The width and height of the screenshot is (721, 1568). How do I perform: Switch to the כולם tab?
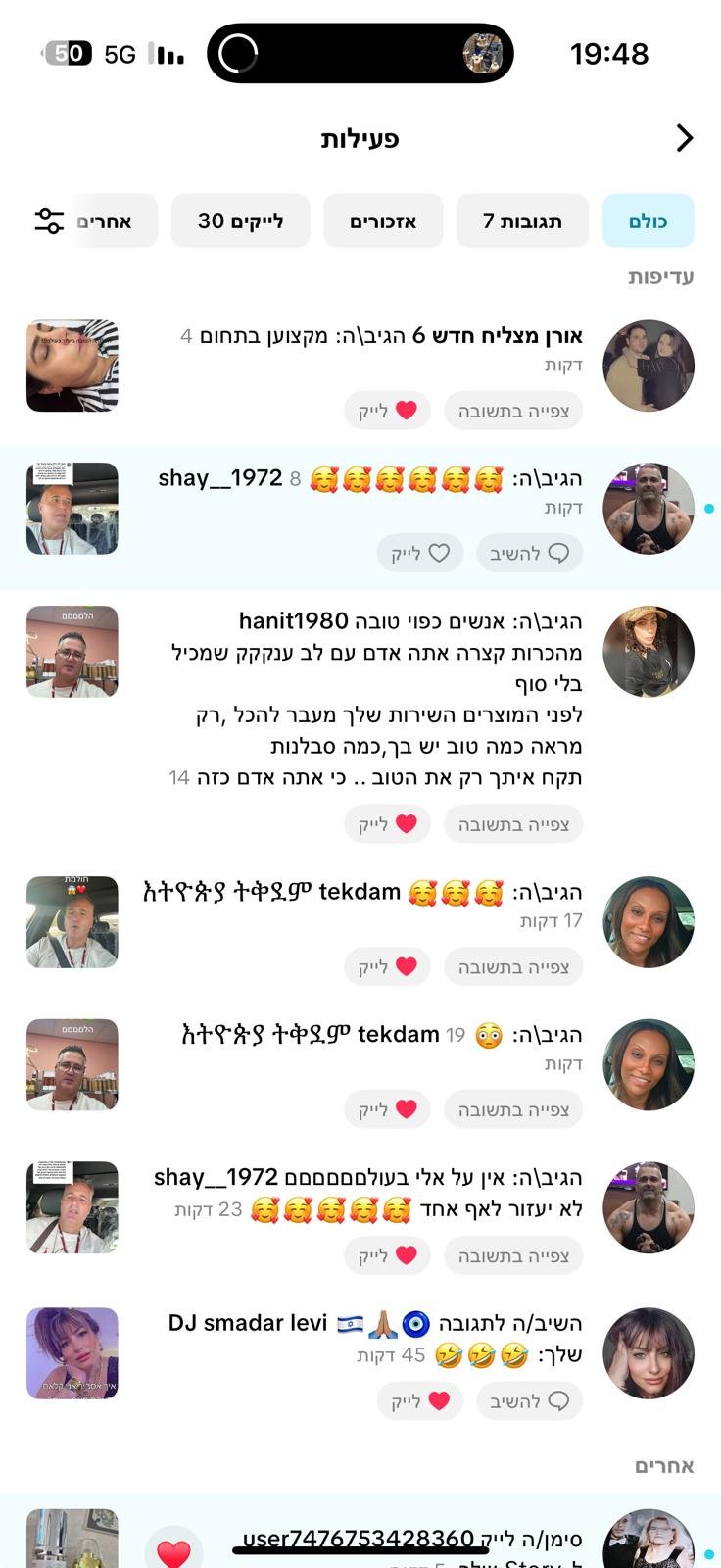click(648, 221)
